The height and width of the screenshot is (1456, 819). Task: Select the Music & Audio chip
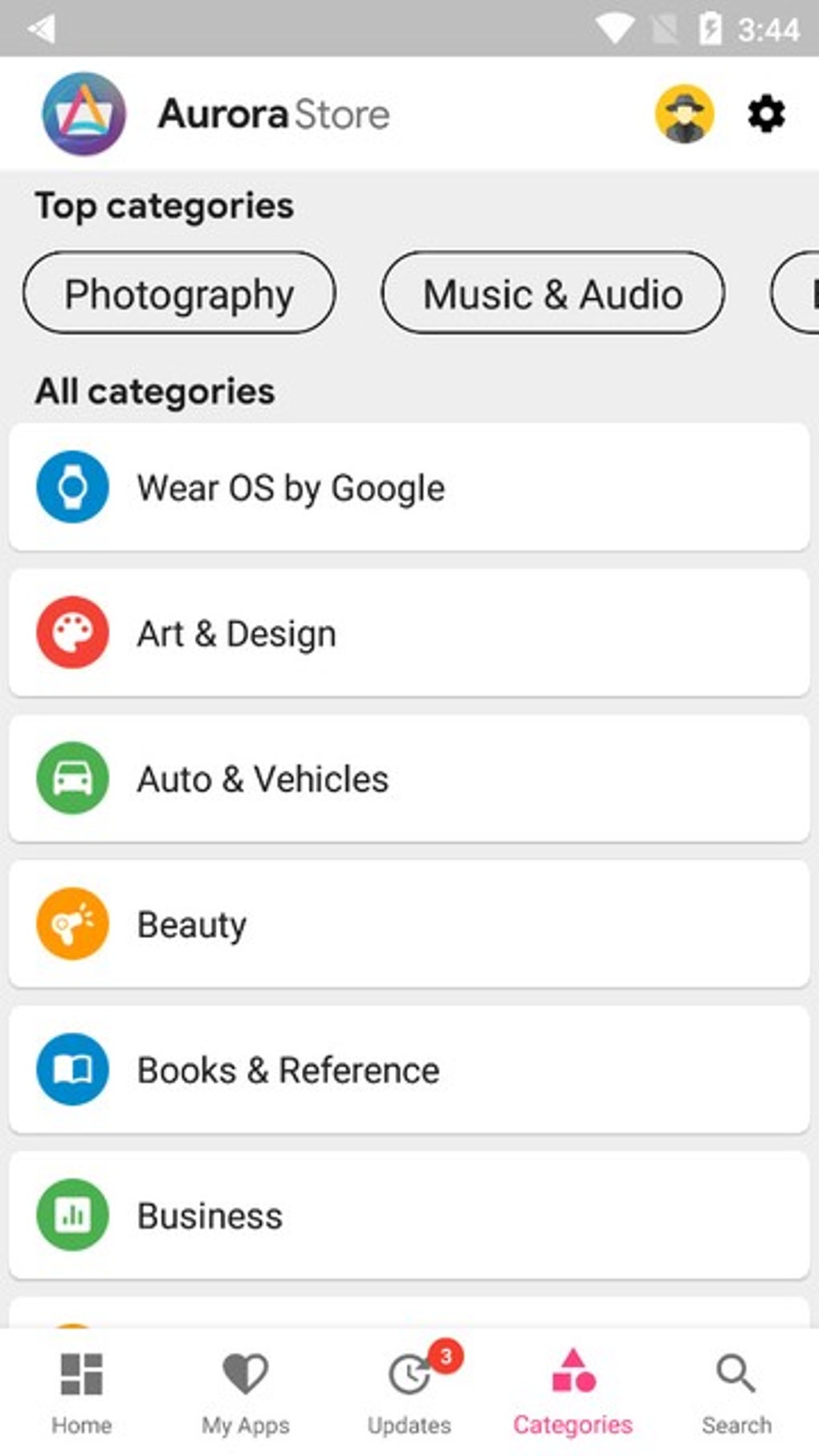click(552, 293)
